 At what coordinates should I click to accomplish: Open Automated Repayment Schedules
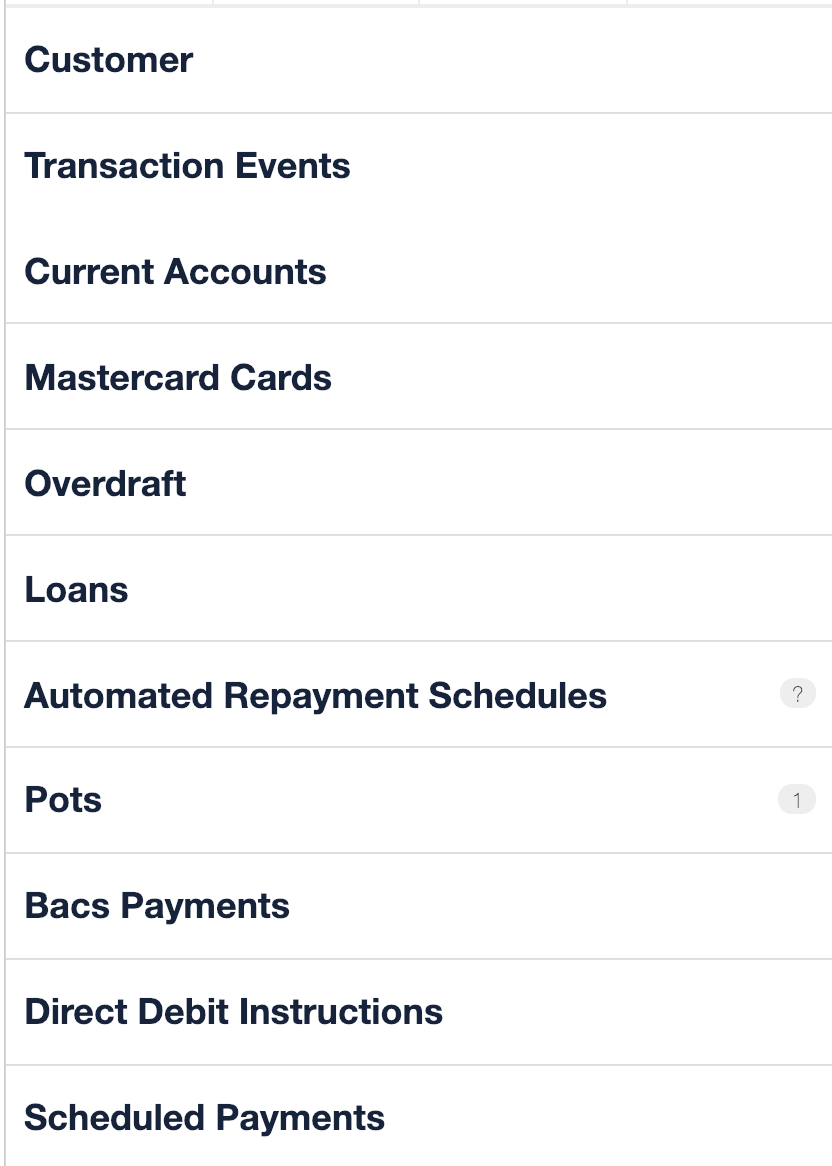click(315, 696)
